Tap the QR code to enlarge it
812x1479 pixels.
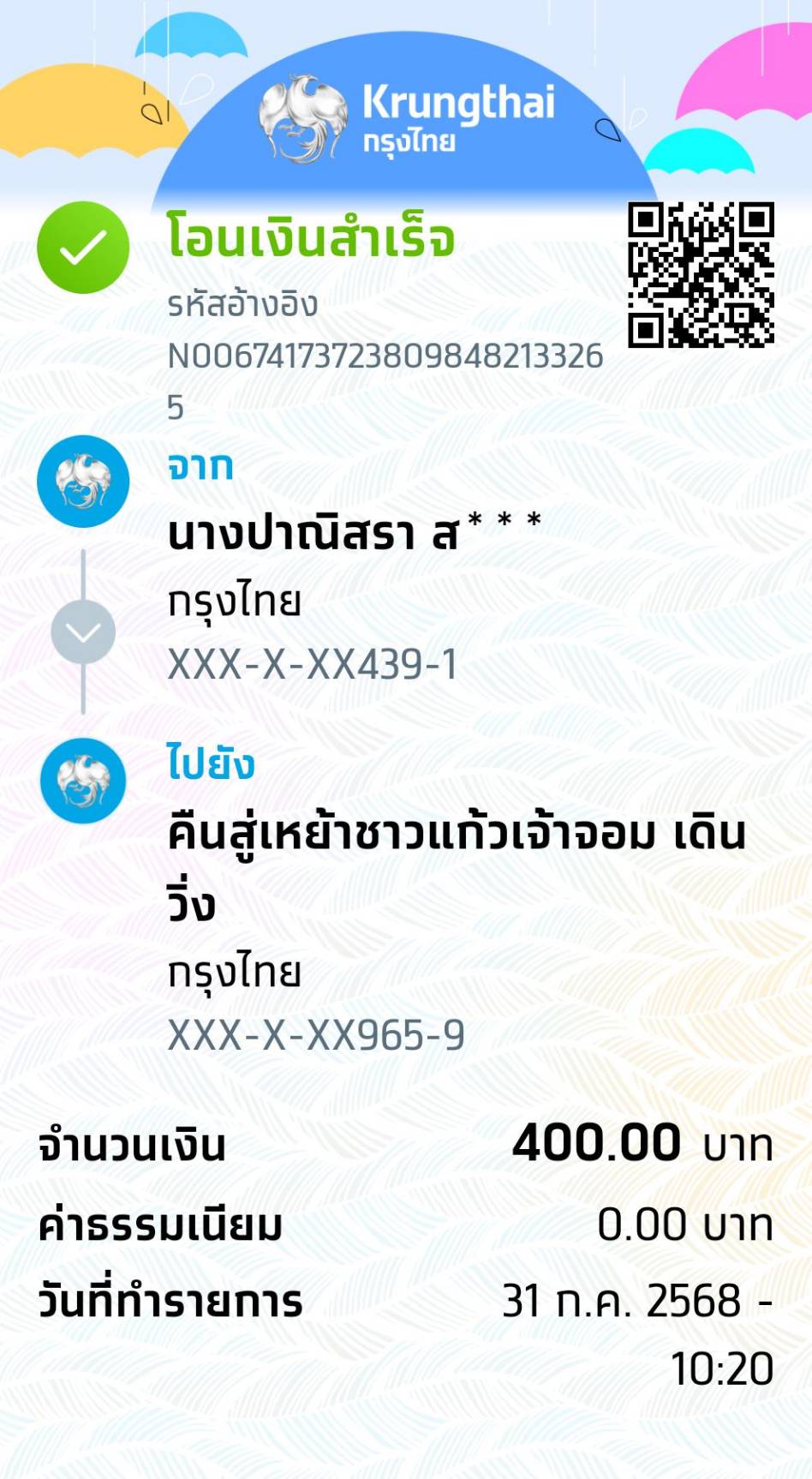pyautogui.click(x=700, y=276)
